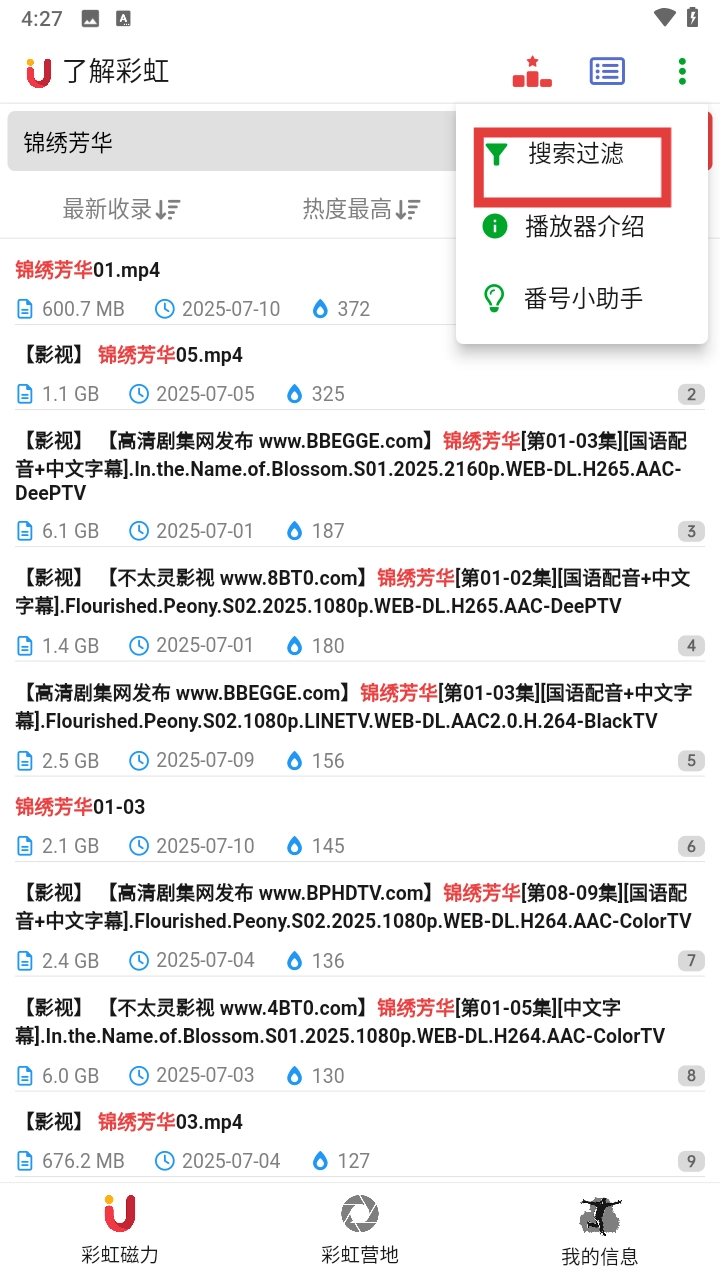Open the 第08-09集 BPHDTV.com result
Image resolution: width=720 pixels, height=1280 pixels.
click(350, 906)
